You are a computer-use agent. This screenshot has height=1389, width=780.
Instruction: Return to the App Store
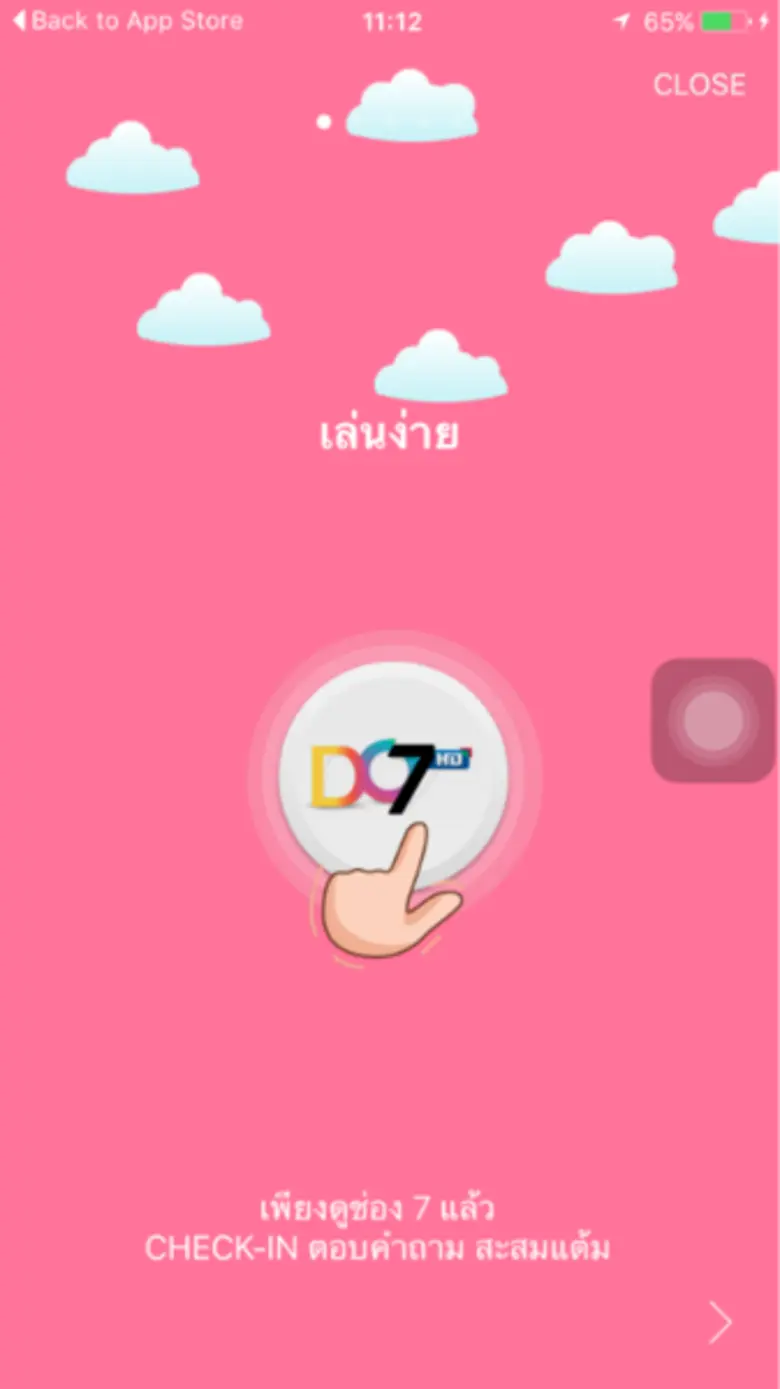127,21
